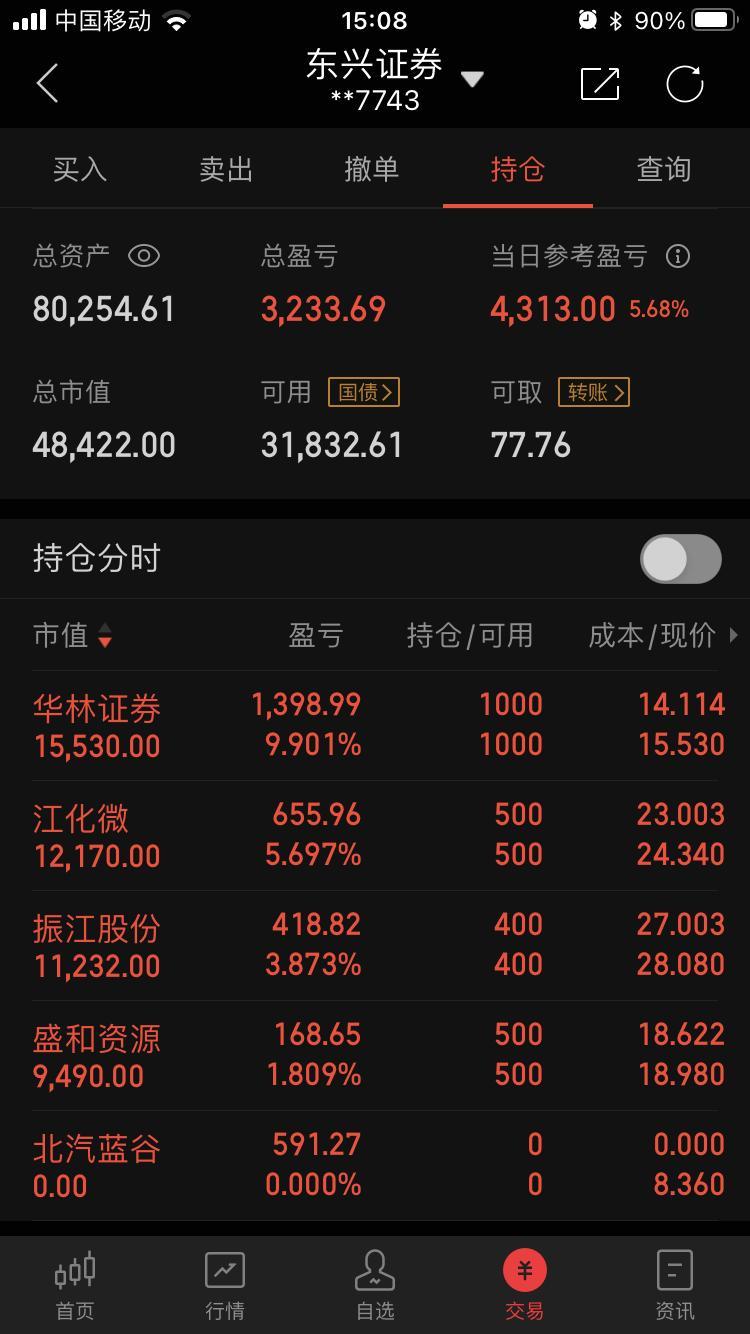The width and height of the screenshot is (750, 1334).
Task: Open the 行情 tab
Action: click(x=225, y=1285)
